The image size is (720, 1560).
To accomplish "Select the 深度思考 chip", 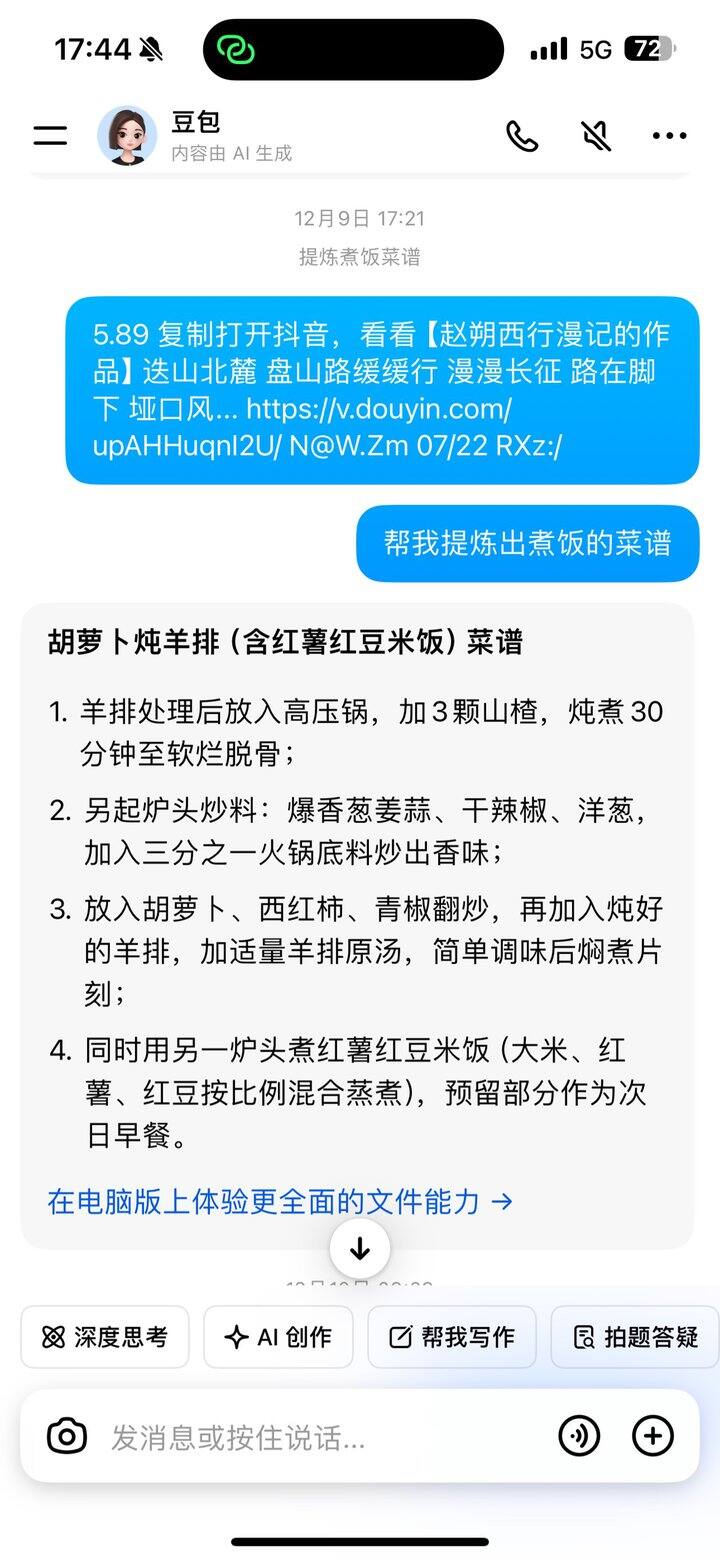I will [x=105, y=1337].
